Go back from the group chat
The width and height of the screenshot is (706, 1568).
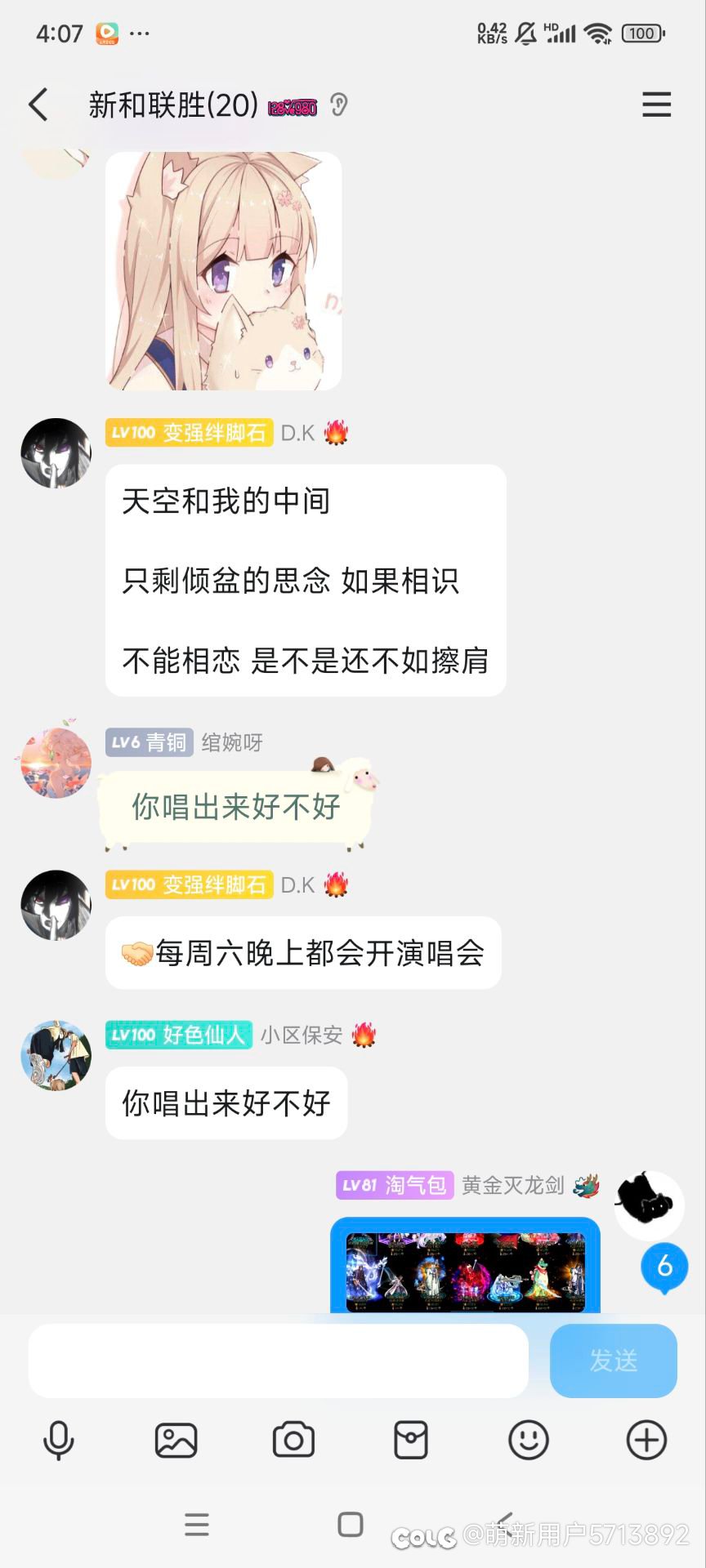click(38, 105)
